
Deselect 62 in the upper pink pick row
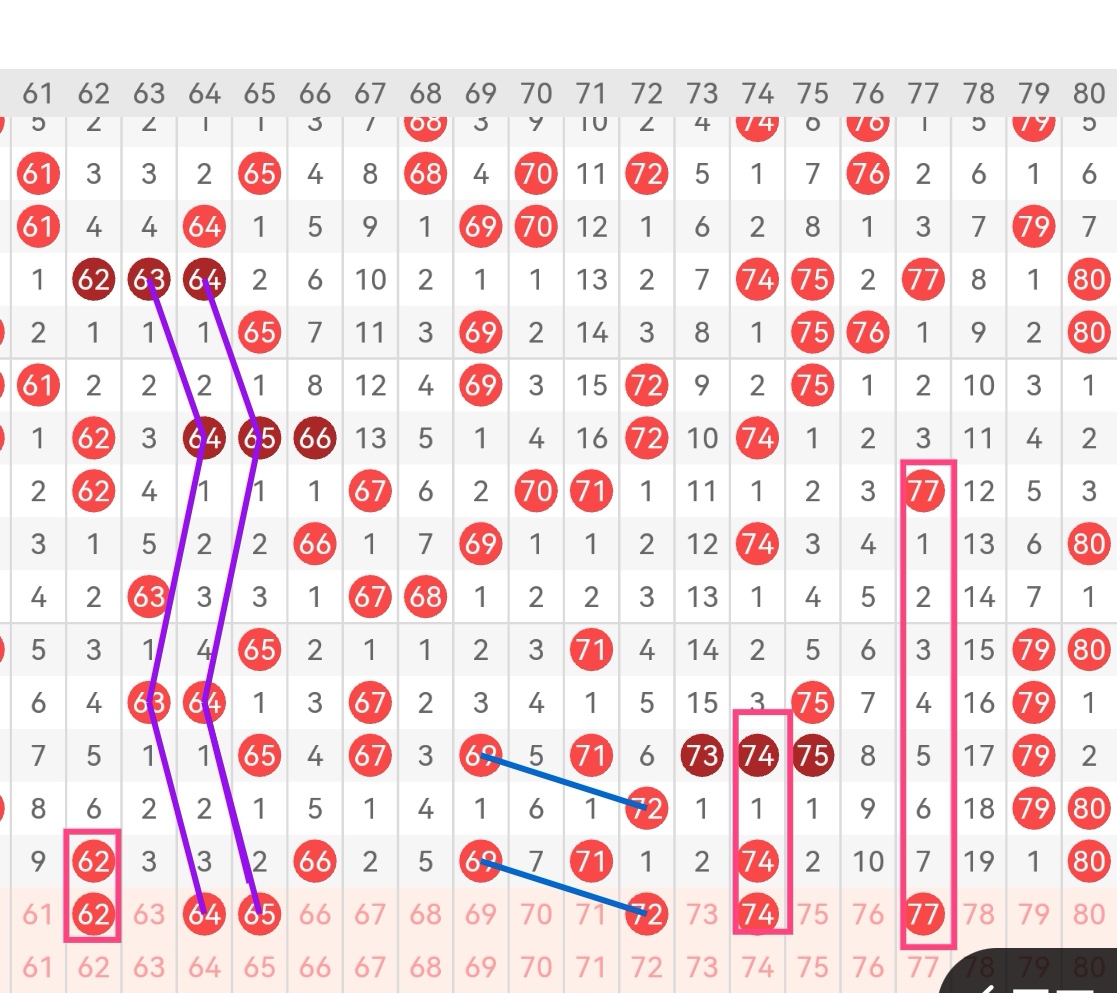pos(93,913)
